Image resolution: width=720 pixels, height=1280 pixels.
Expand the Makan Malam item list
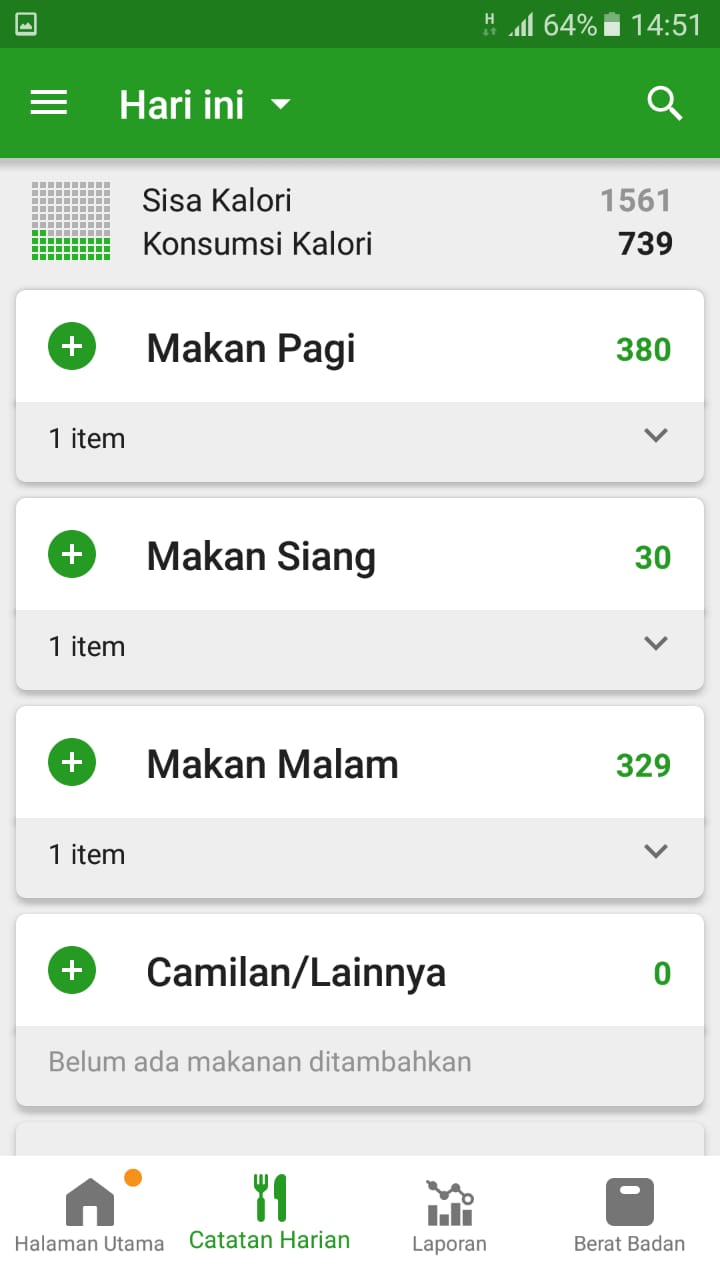tap(655, 852)
